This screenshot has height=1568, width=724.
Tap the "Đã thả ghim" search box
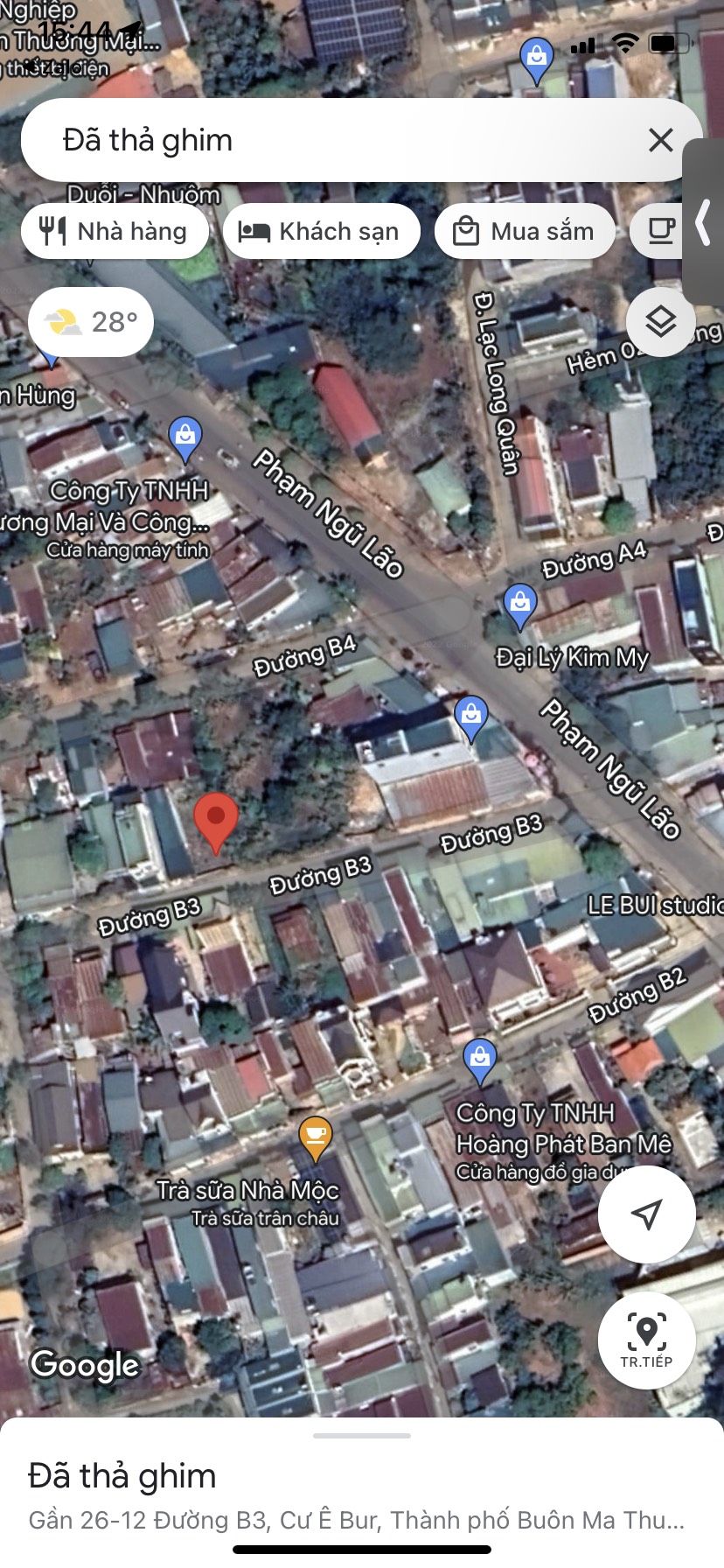332,140
